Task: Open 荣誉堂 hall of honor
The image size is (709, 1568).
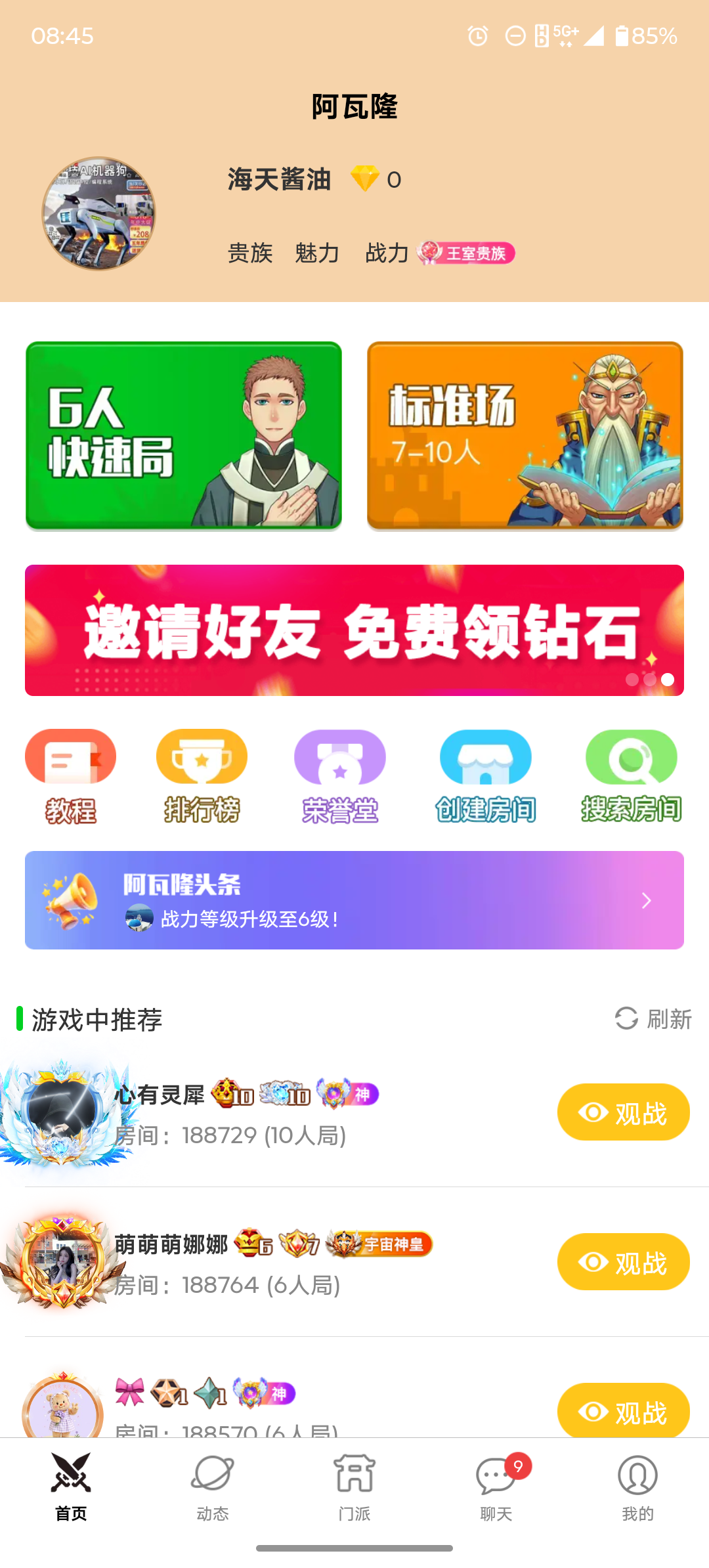Action: pyautogui.click(x=340, y=776)
